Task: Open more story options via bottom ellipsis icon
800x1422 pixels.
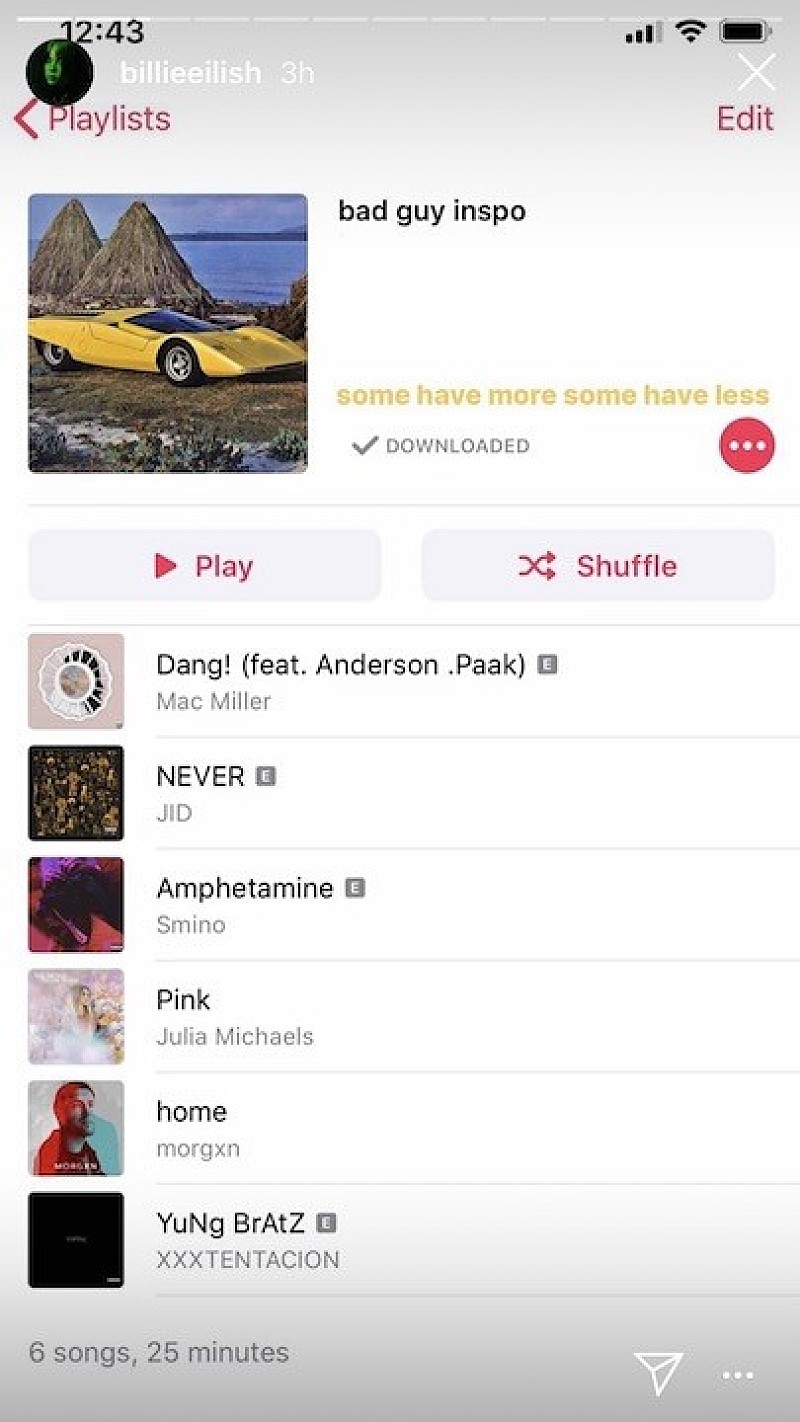Action: point(737,1376)
